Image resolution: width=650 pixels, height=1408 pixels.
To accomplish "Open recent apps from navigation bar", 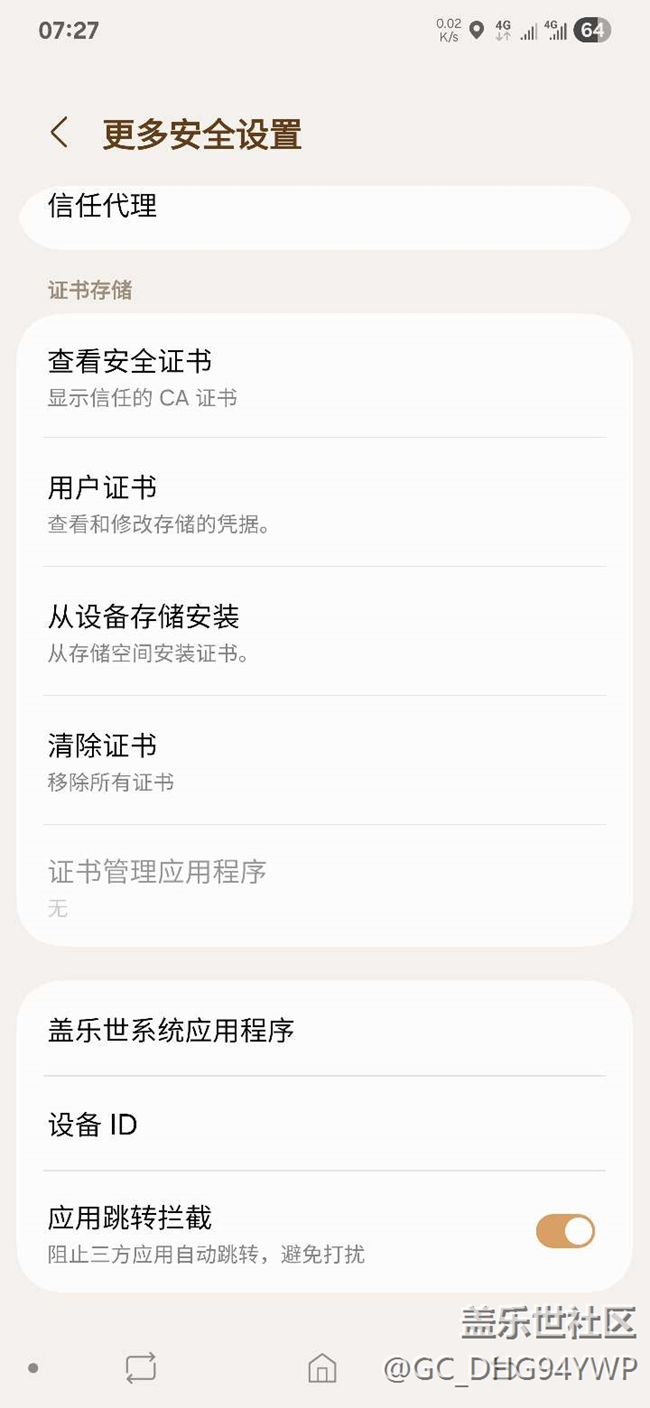I will (x=141, y=1368).
